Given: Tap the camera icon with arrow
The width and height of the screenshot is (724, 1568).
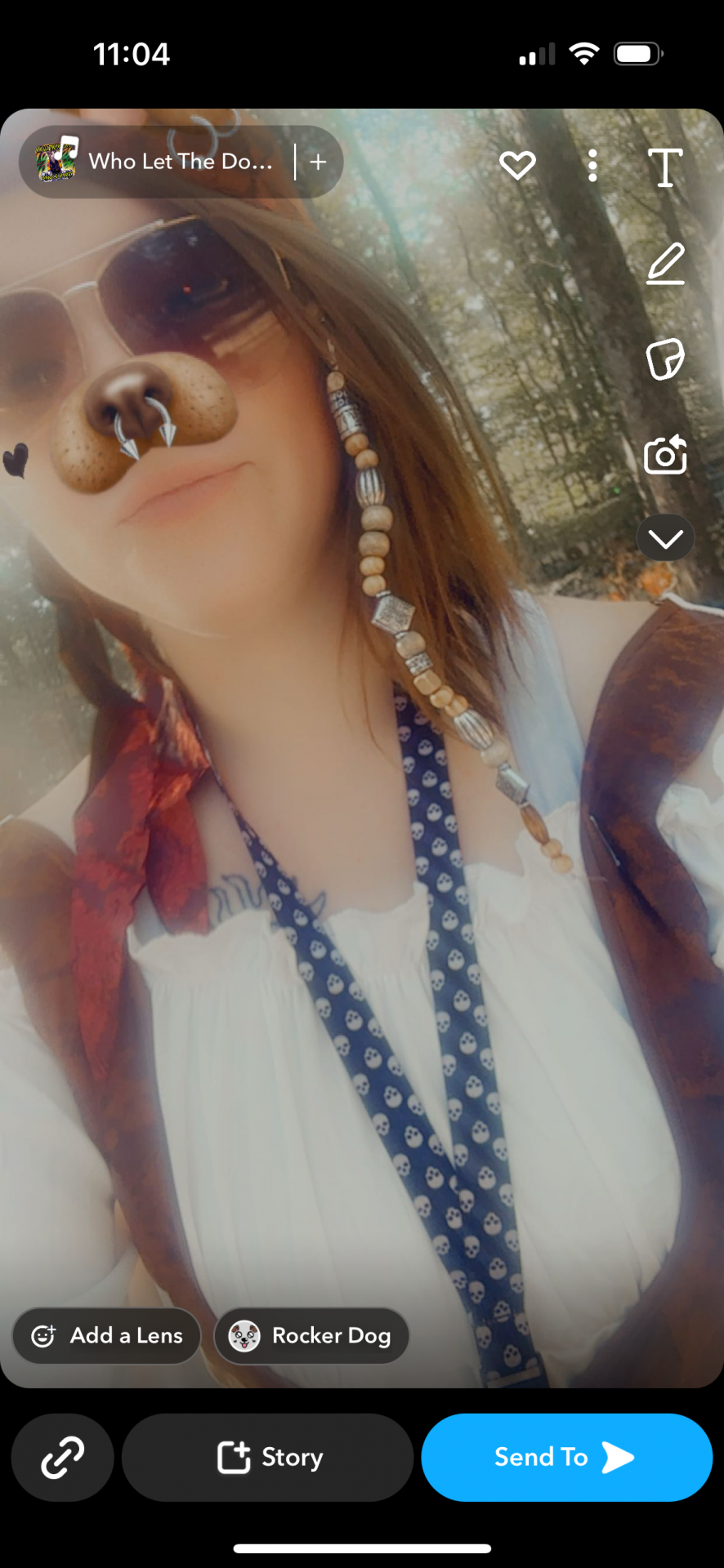Looking at the screenshot, I should pyautogui.click(x=665, y=454).
